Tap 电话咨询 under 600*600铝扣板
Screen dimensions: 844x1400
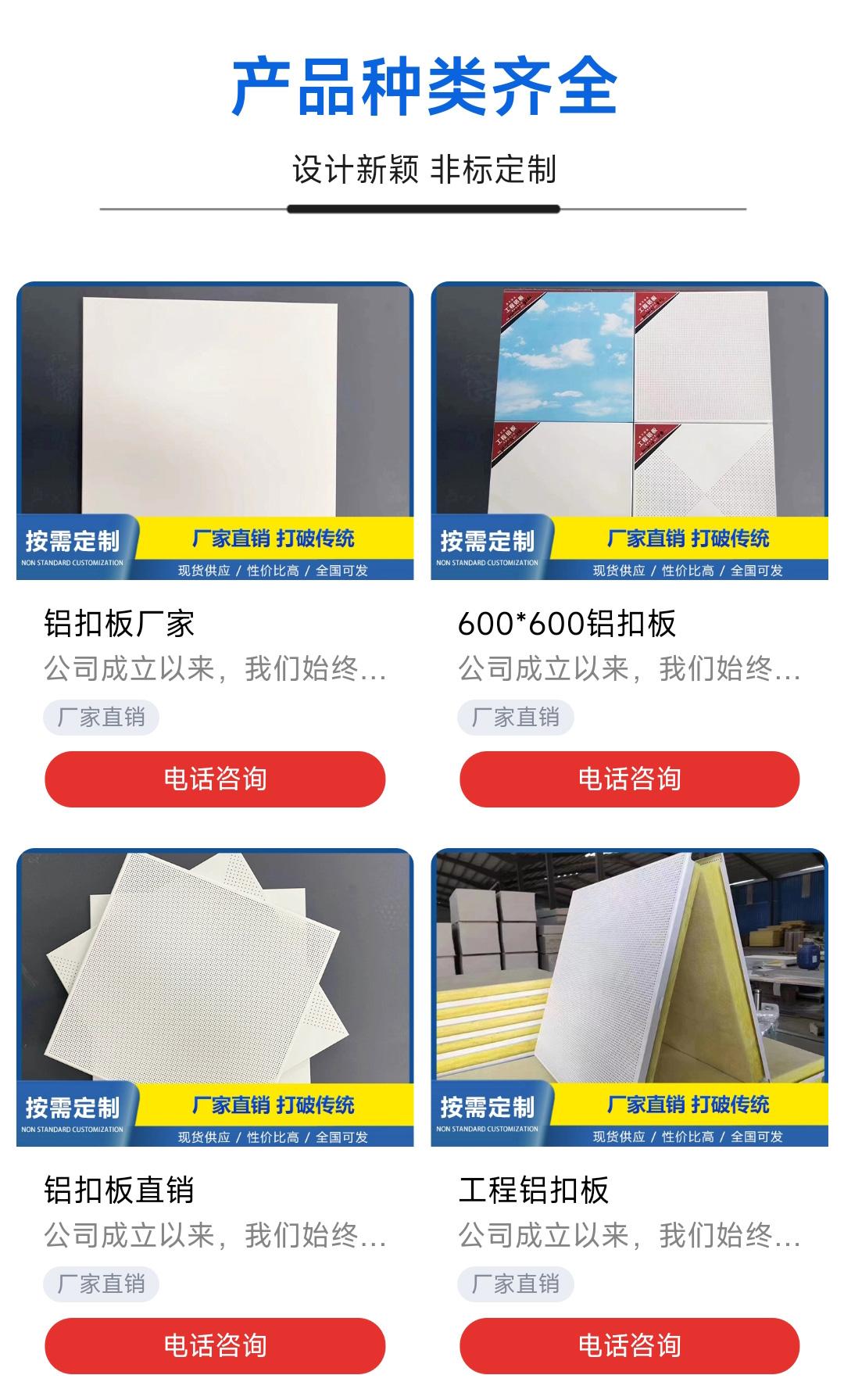pyautogui.click(x=629, y=779)
